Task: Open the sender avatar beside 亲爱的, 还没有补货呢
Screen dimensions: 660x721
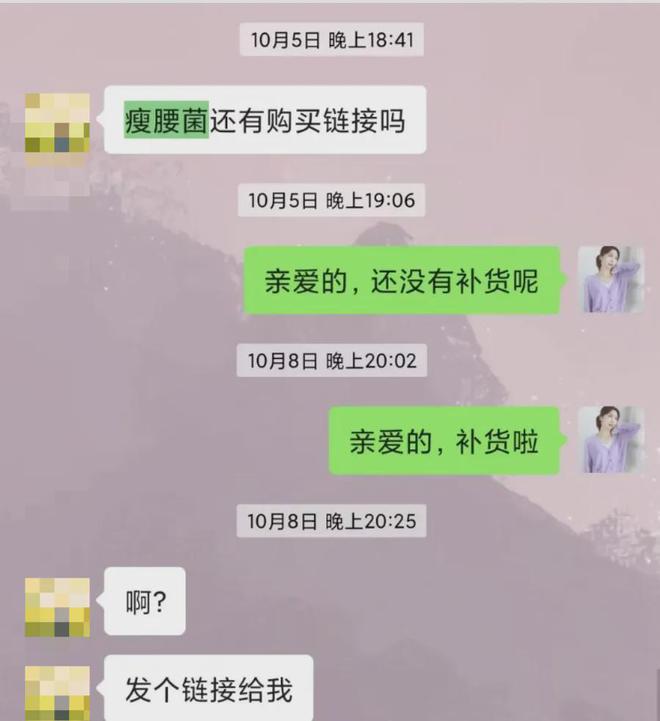Action: pyautogui.click(x=611, y=280)
